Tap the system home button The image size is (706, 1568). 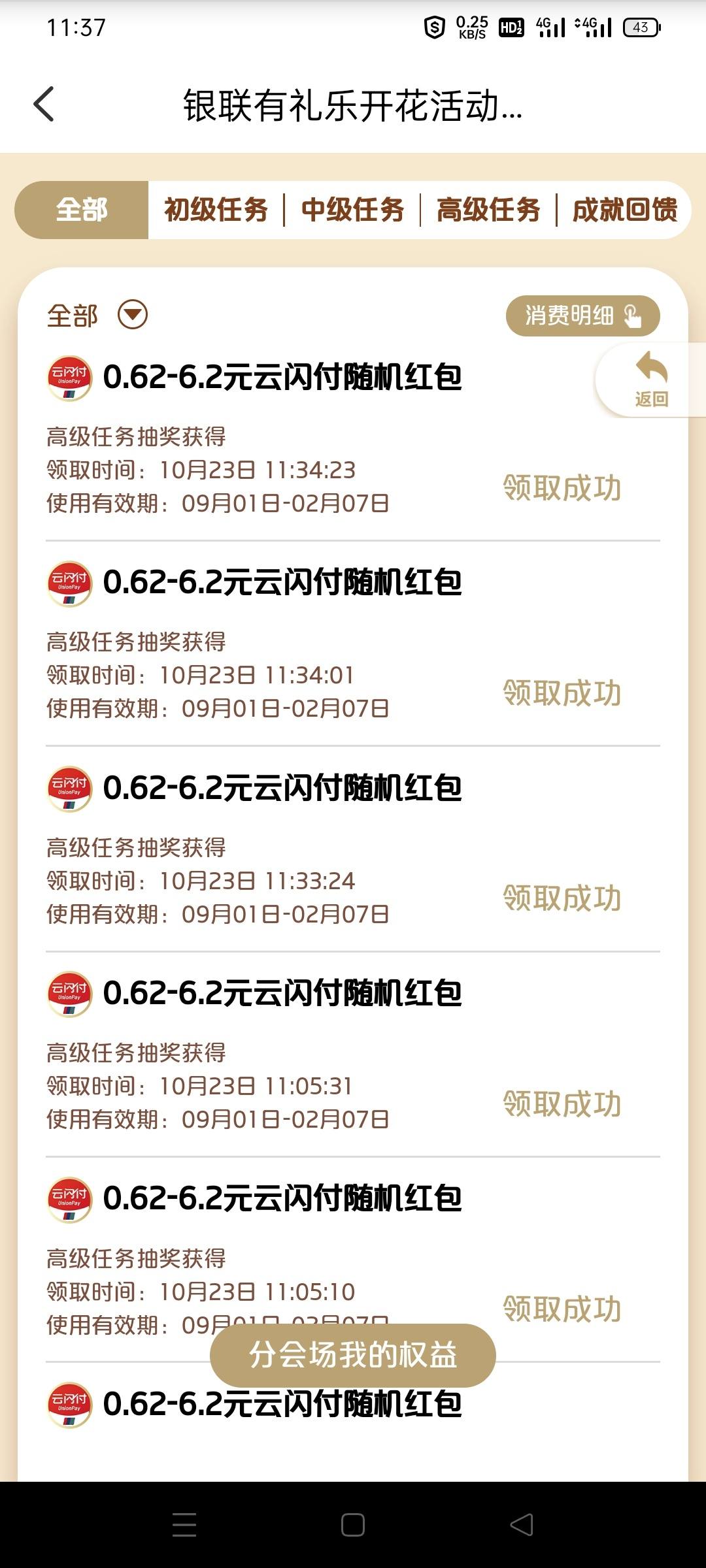(x=353, y=1525)
